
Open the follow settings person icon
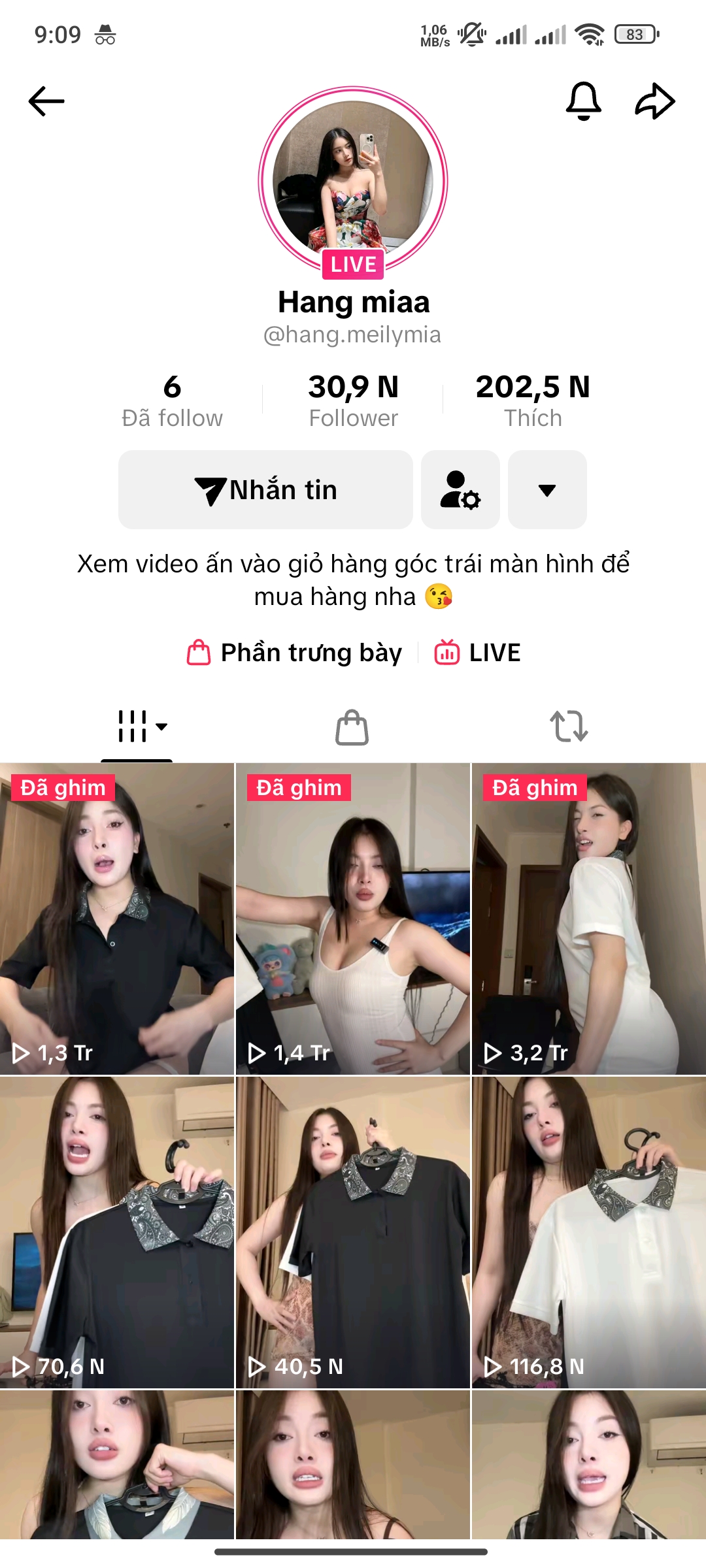460,490
